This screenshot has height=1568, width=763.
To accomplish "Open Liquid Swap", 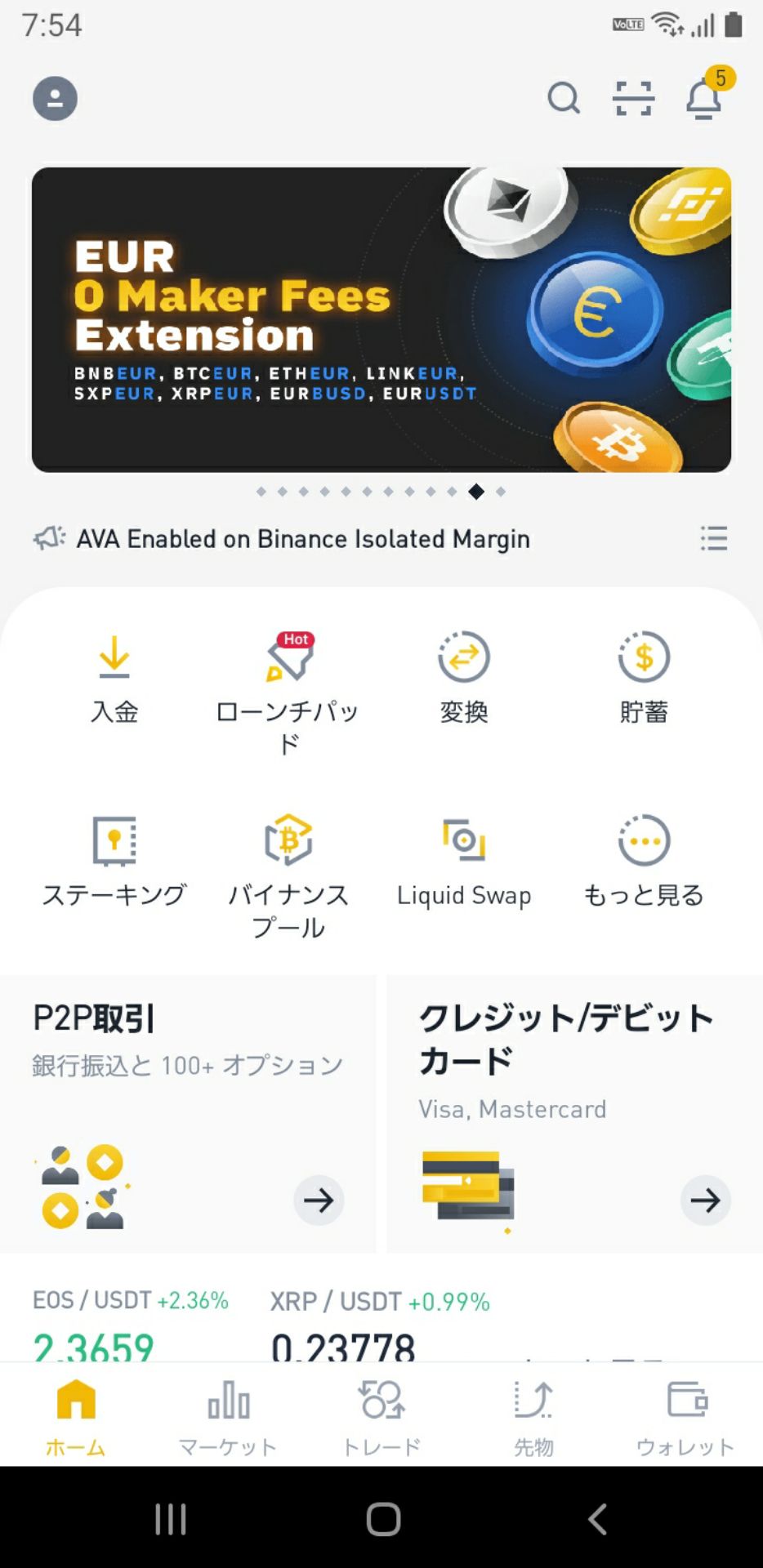I will (x=464, y=862).
